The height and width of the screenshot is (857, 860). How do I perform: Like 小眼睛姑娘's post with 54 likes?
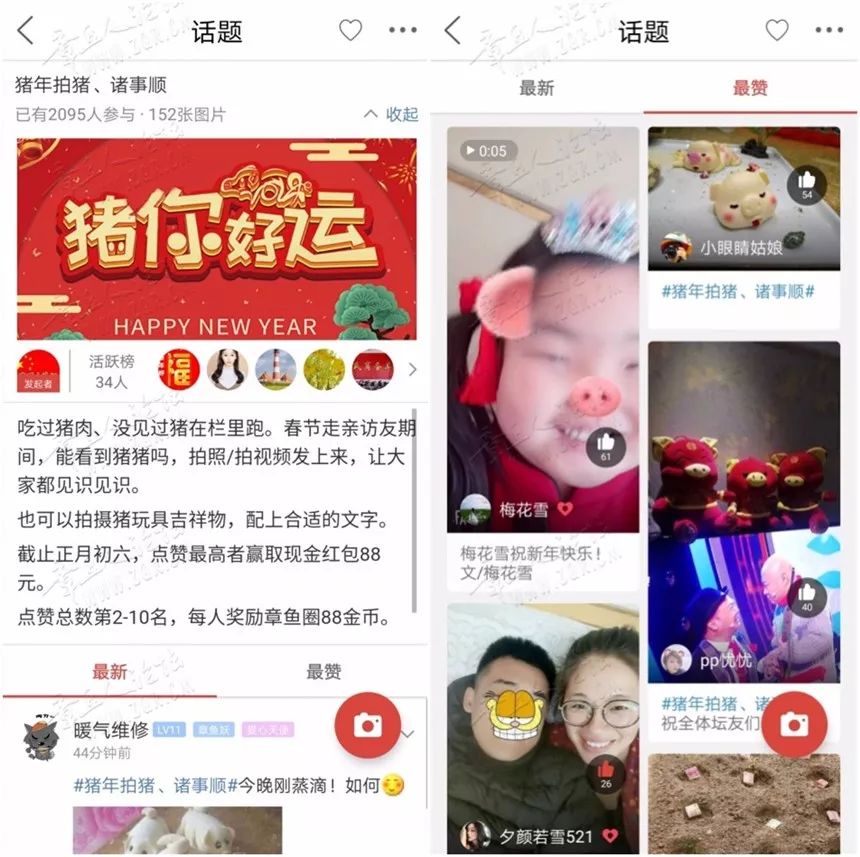(x=806, y=186)
